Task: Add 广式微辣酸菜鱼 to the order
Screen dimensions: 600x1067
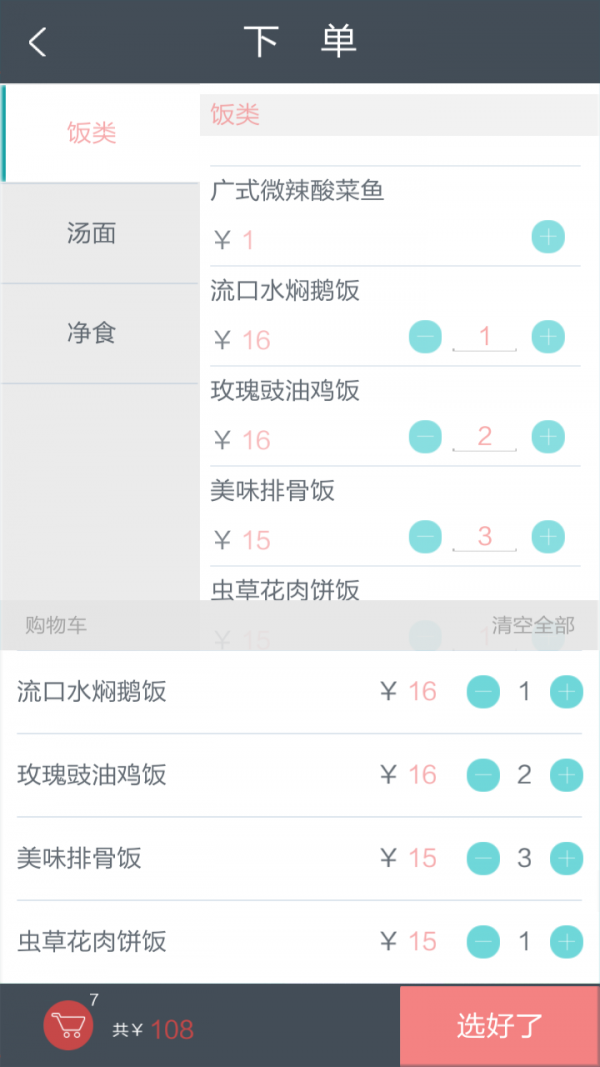Action: point(548,238)
